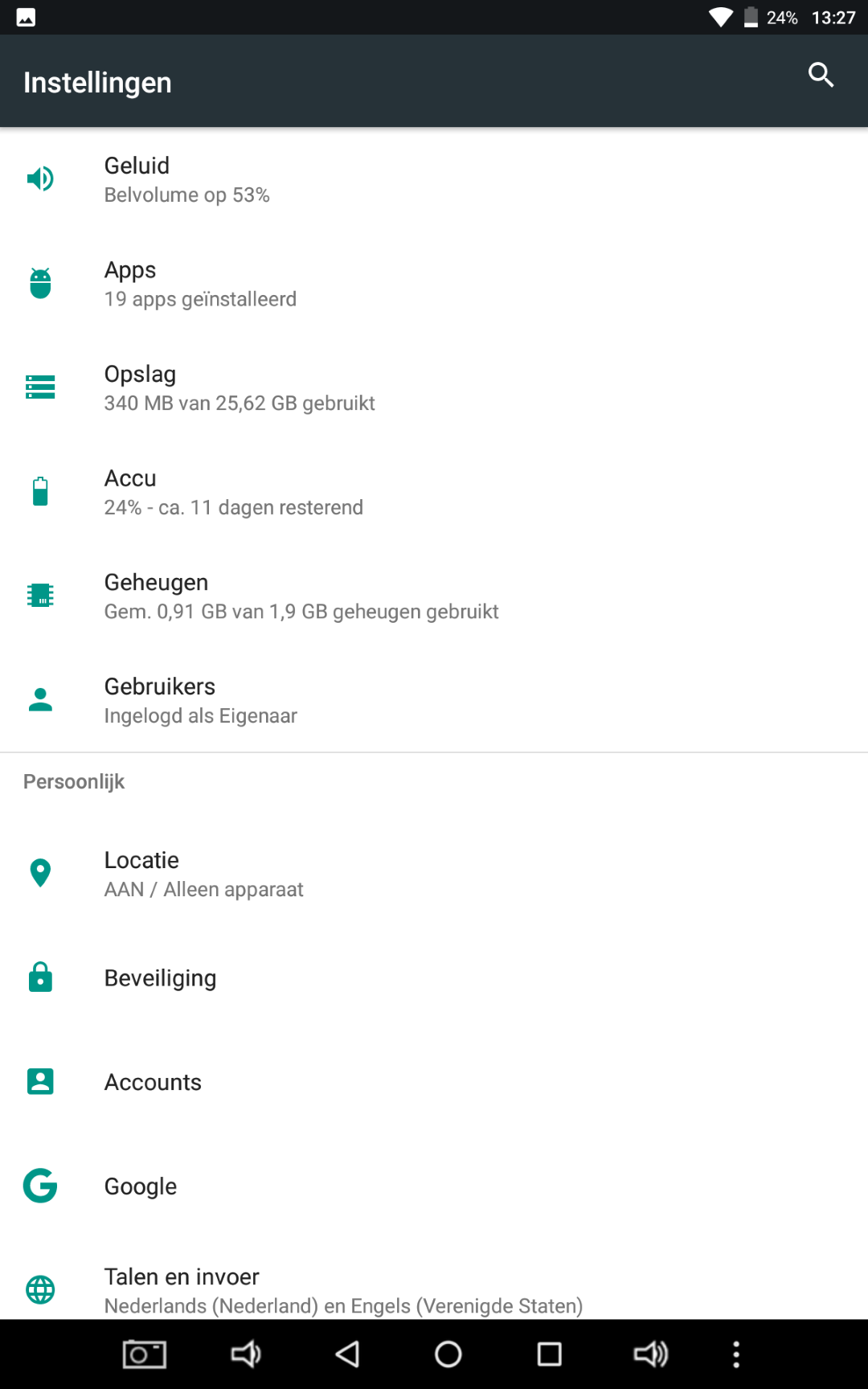Screen dimensions: 868x1389
Task: Open the navigation bar overflow menu
Action: 736,1354
